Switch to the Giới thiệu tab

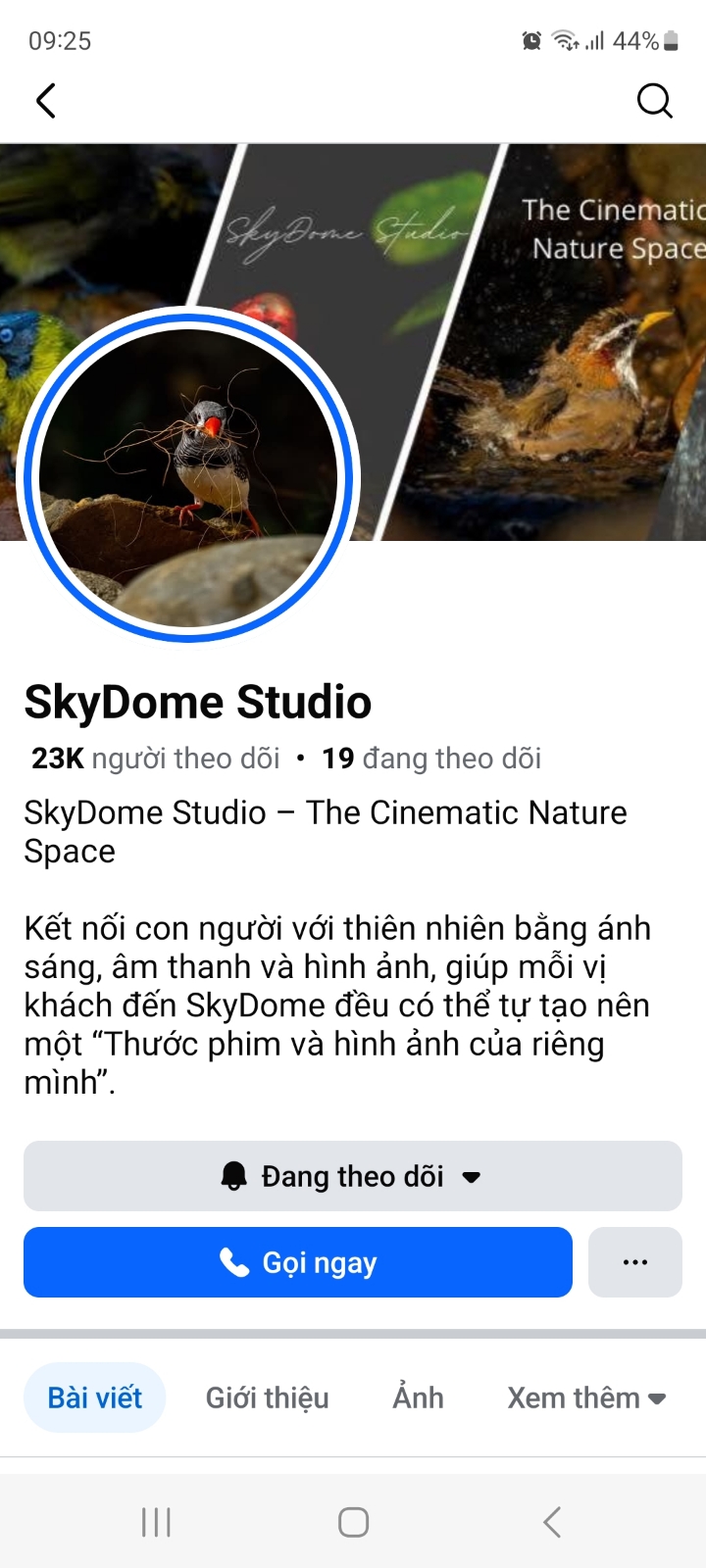coord(267,1397)
